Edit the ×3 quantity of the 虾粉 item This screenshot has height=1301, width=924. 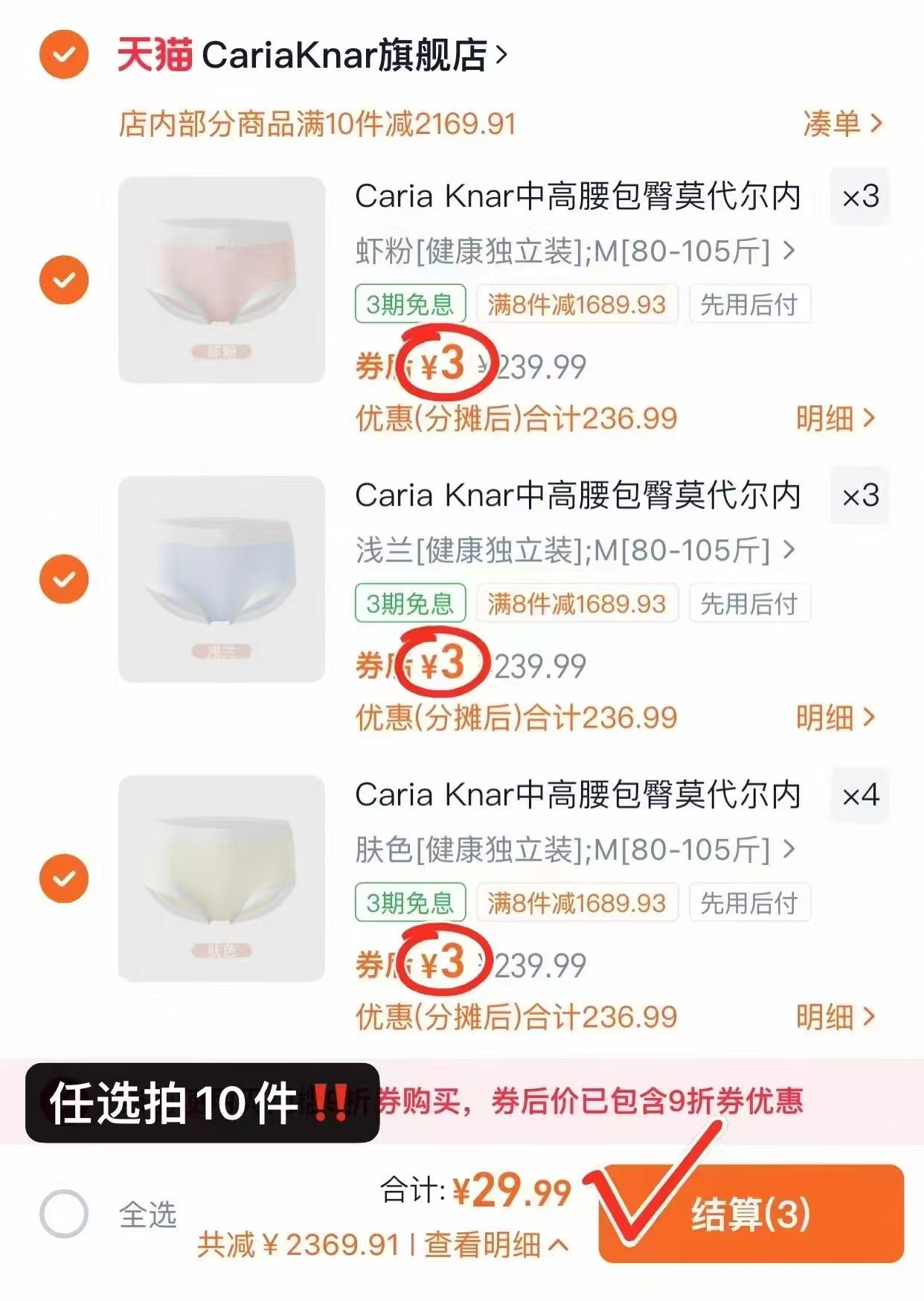(x=860, y=197)
